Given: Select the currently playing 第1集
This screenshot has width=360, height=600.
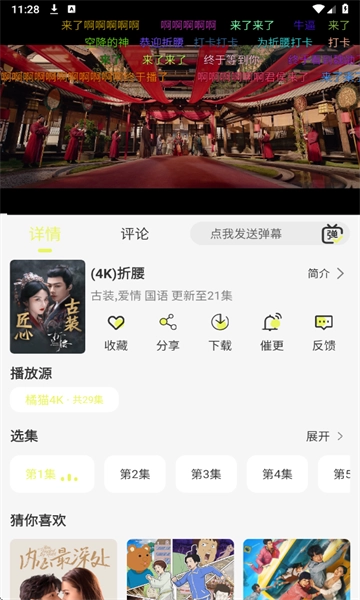Looking at the screenshot, I should 52,474.
